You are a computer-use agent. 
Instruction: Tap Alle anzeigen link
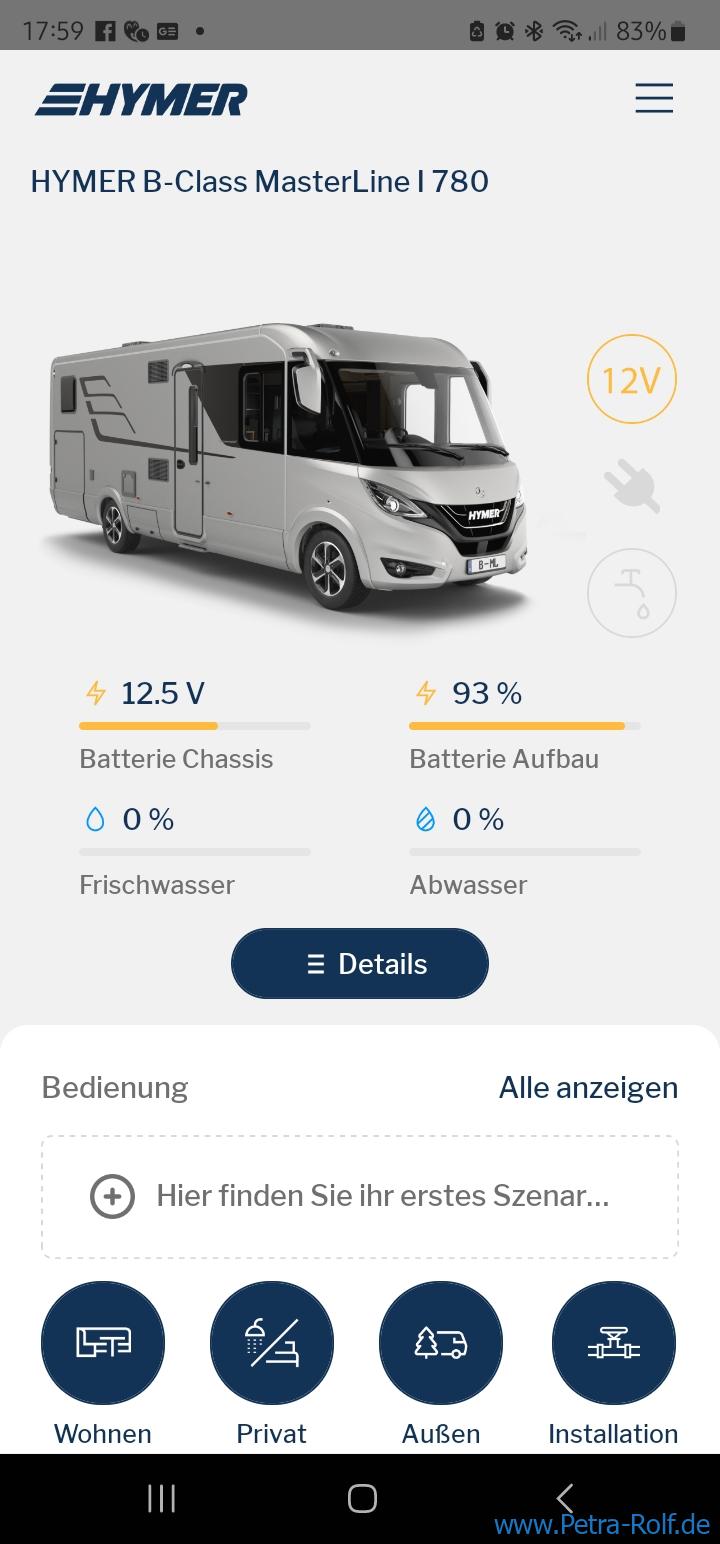[x=588, y=1087]
